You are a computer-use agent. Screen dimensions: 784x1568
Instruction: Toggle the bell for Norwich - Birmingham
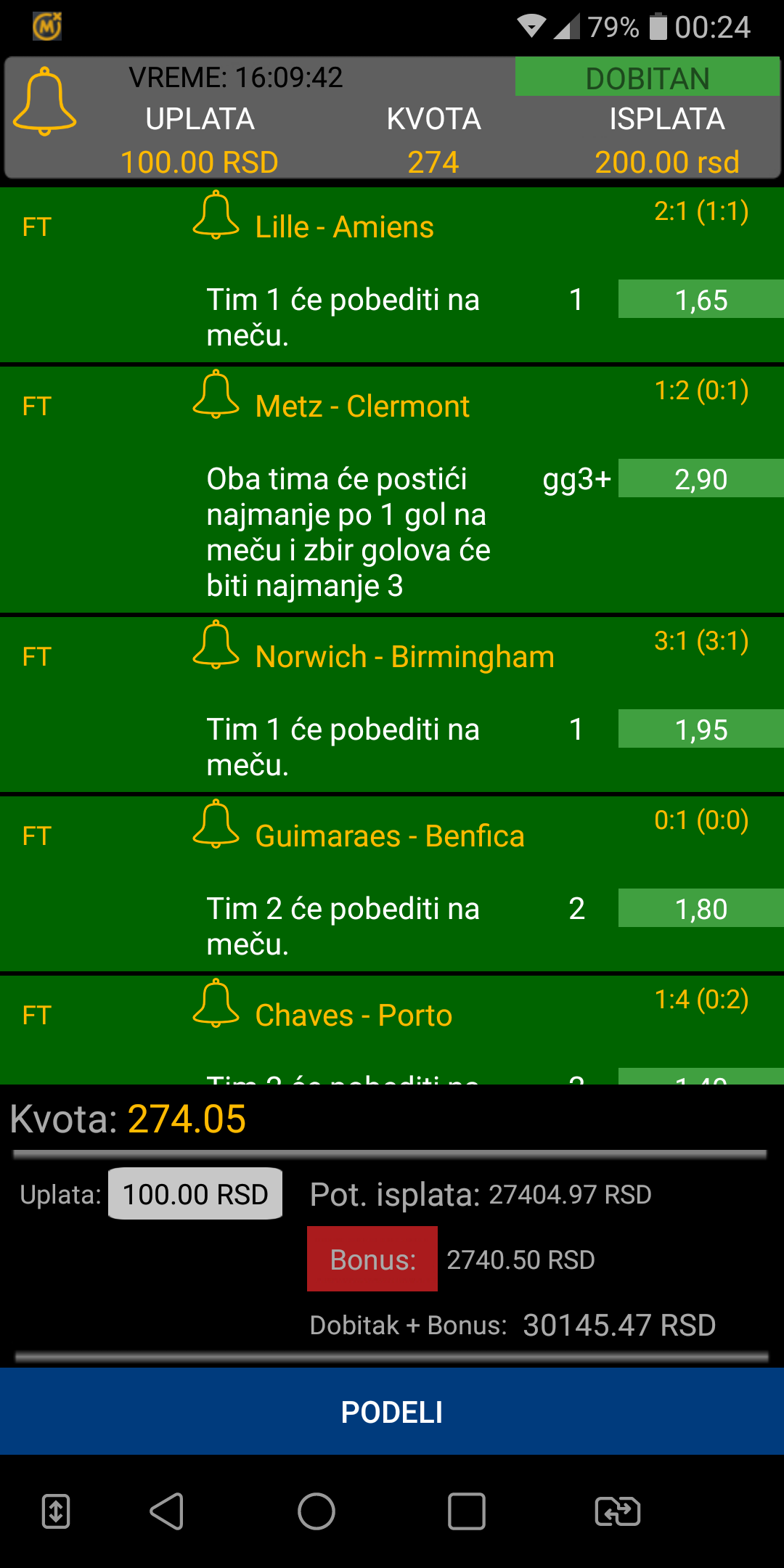216,645
